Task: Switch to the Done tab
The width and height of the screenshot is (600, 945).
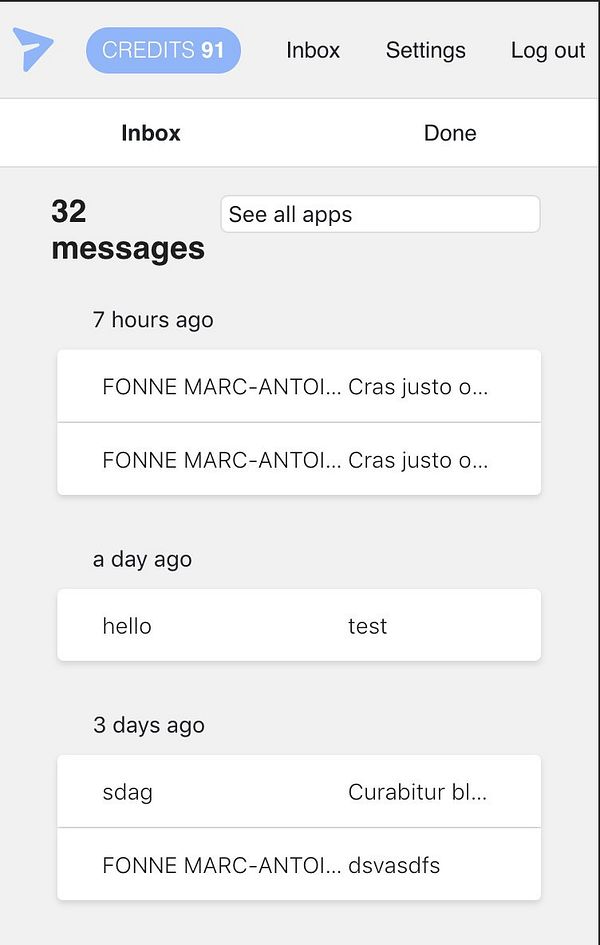Action: point(449,133)
